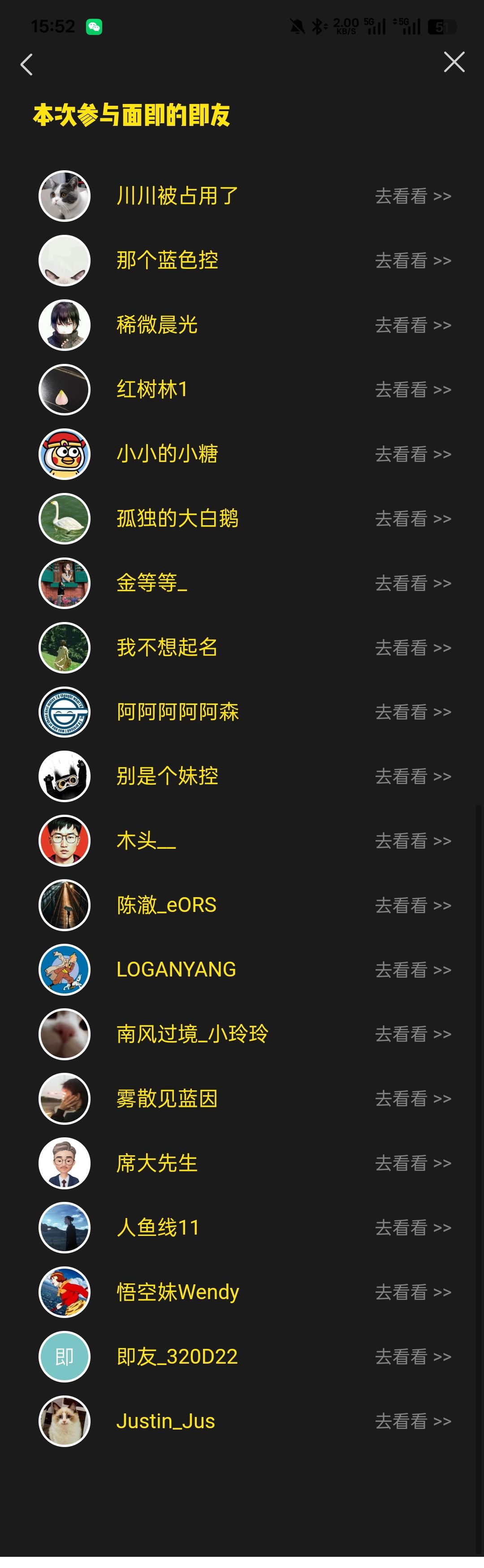Tap 去看看 next to 红树林1
The width and height of the screenshot is (484, 1568).
[413, 389]
